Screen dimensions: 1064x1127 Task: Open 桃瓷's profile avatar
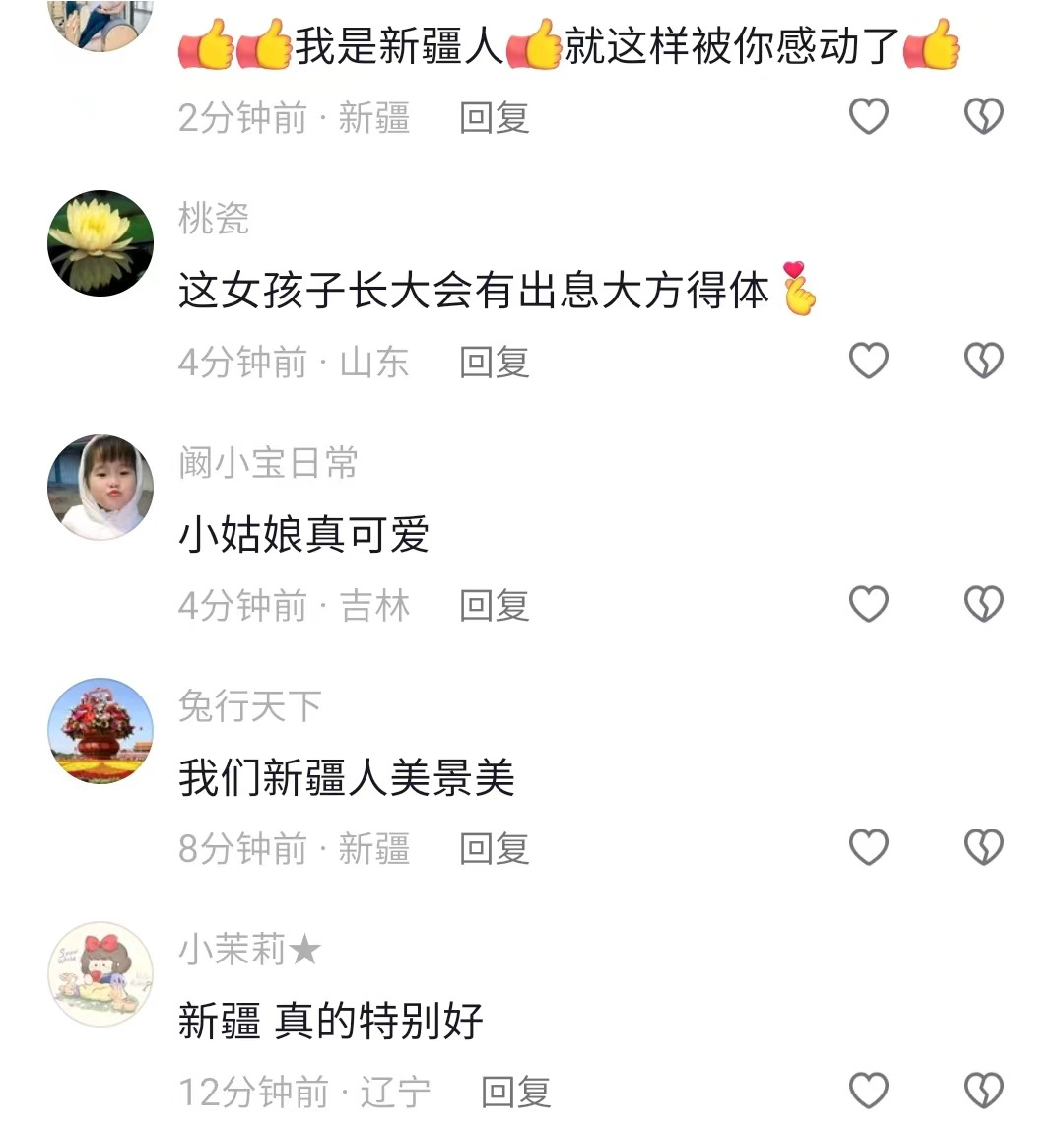100,243
